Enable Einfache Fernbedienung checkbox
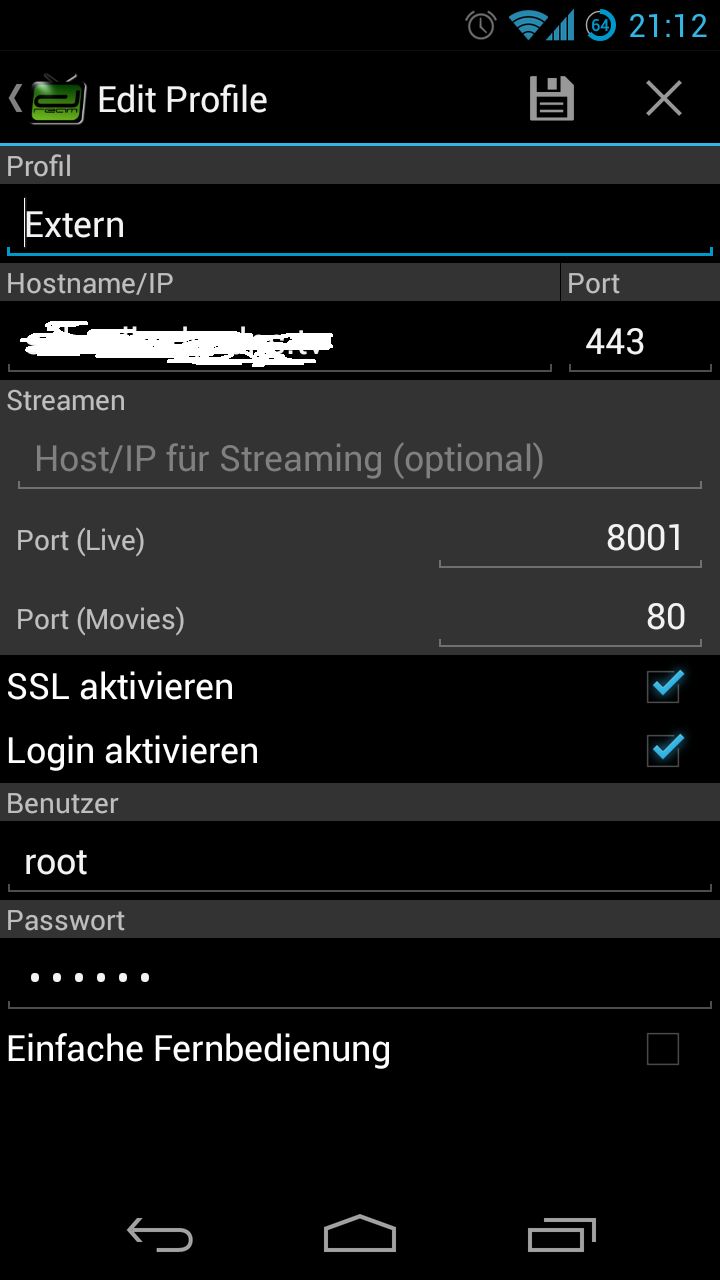Viewport: 720px width, 1280px height. [663, 1049]
